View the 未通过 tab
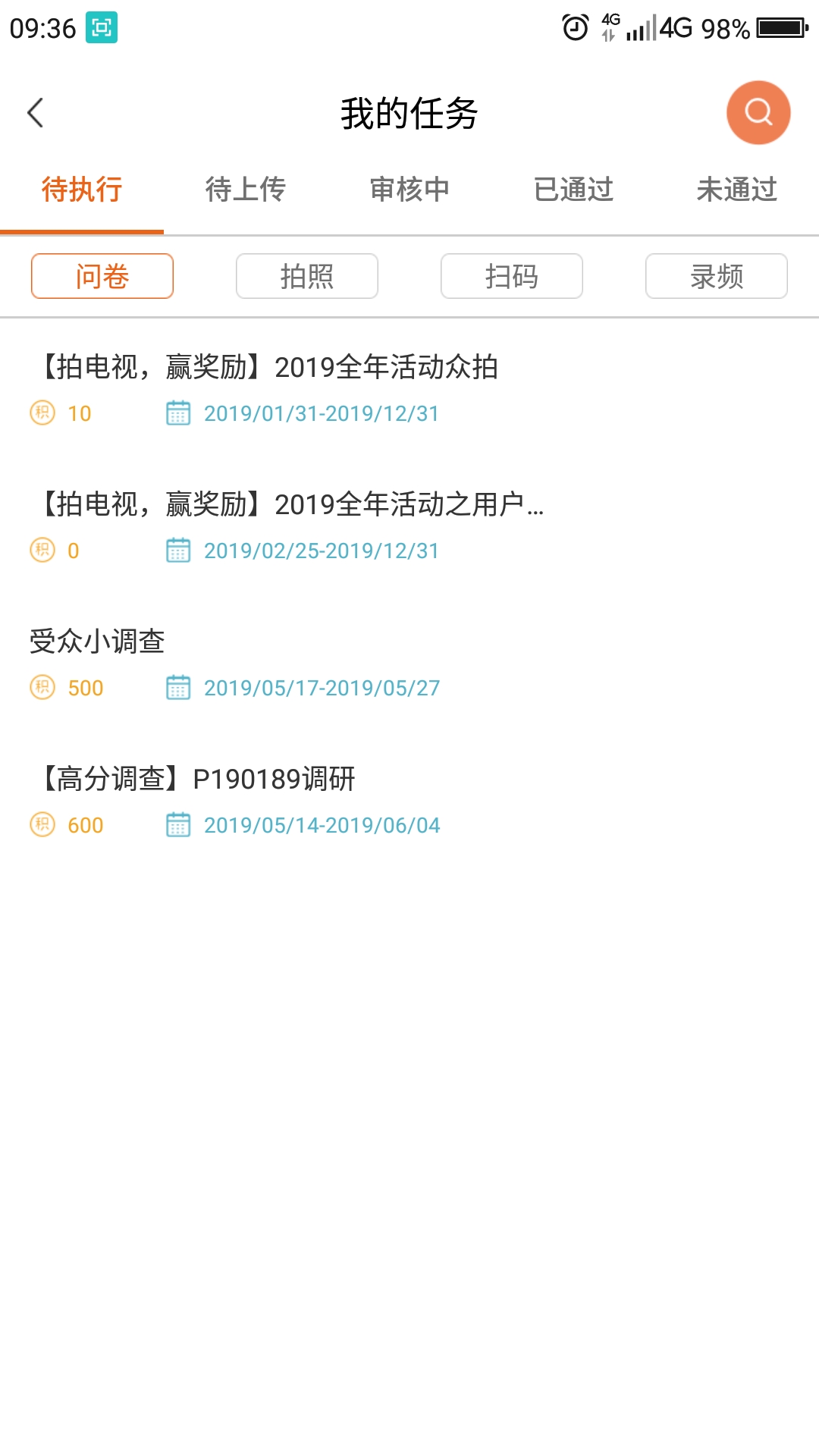Image resolution: width=819 pixels, height=1456 pixels. [736, 190]
